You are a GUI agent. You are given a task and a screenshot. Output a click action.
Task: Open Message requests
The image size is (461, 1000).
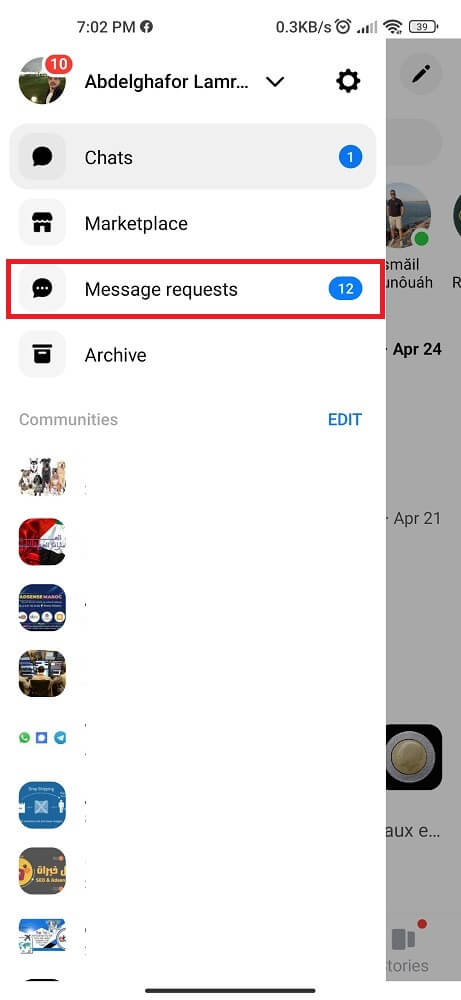pos(194,289)
